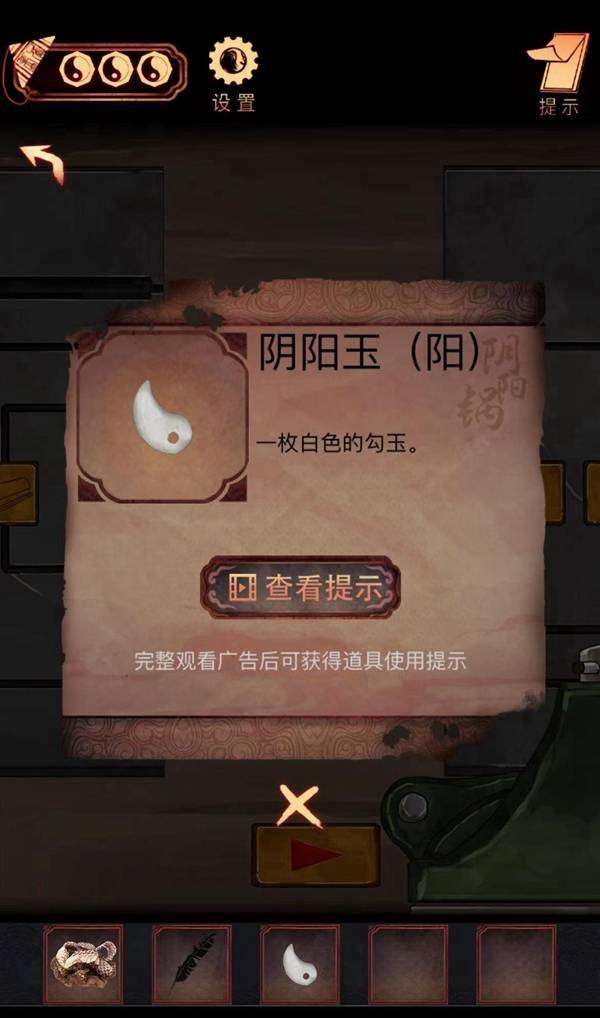Select the black feather inventory item
The image size is (600, 1018).
pyautogui.click(x=192, y=963)
